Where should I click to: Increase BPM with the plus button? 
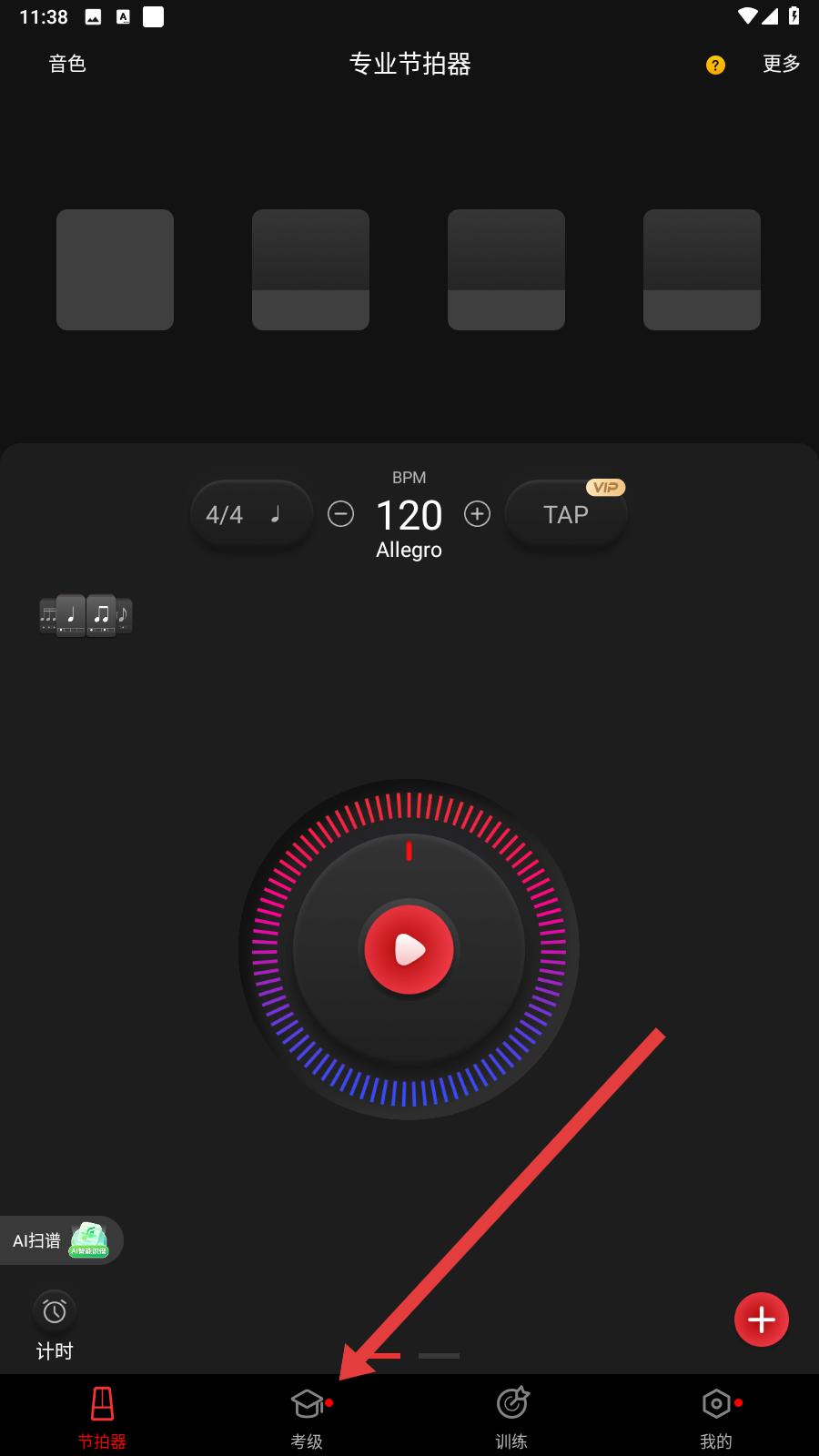point(477,514)
